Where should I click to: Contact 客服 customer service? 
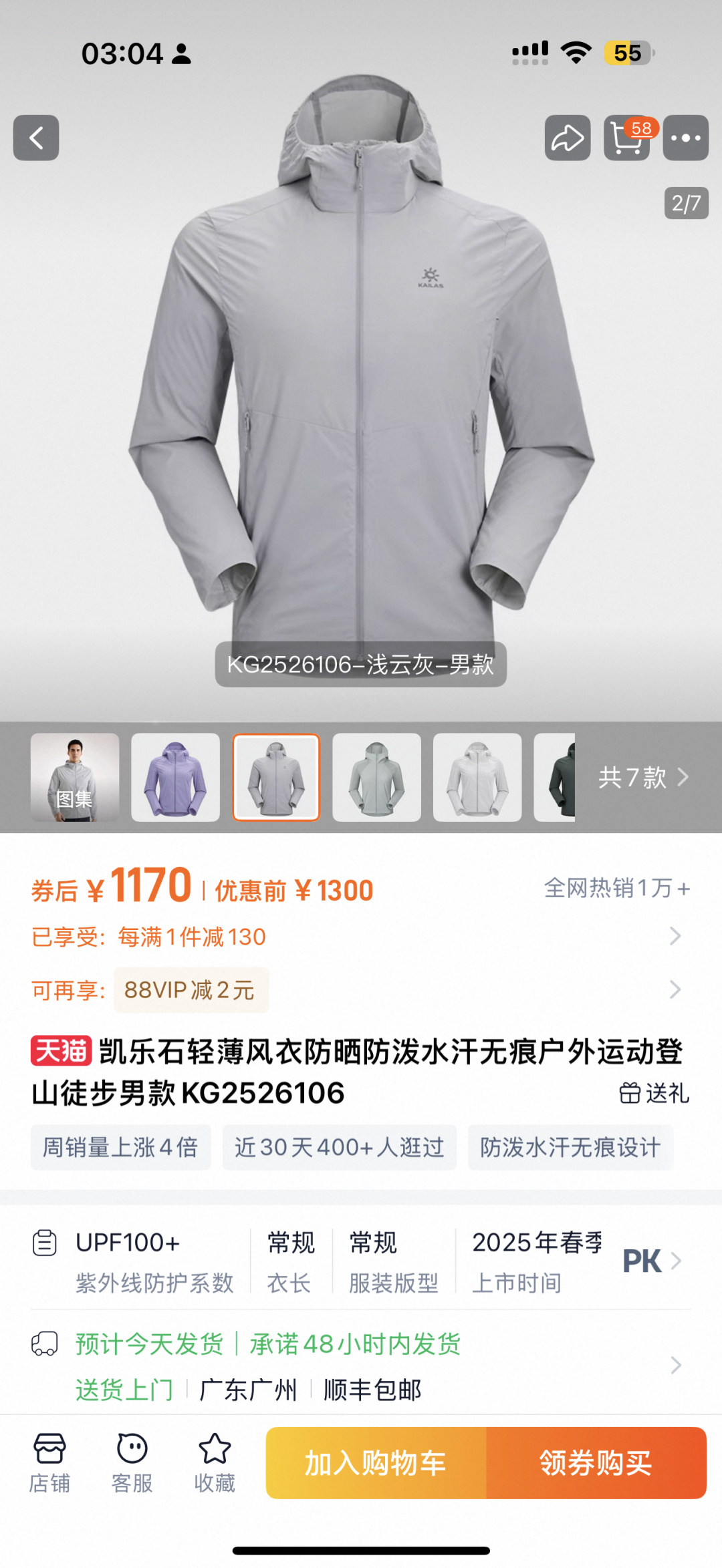click(x=132, y=1462)
